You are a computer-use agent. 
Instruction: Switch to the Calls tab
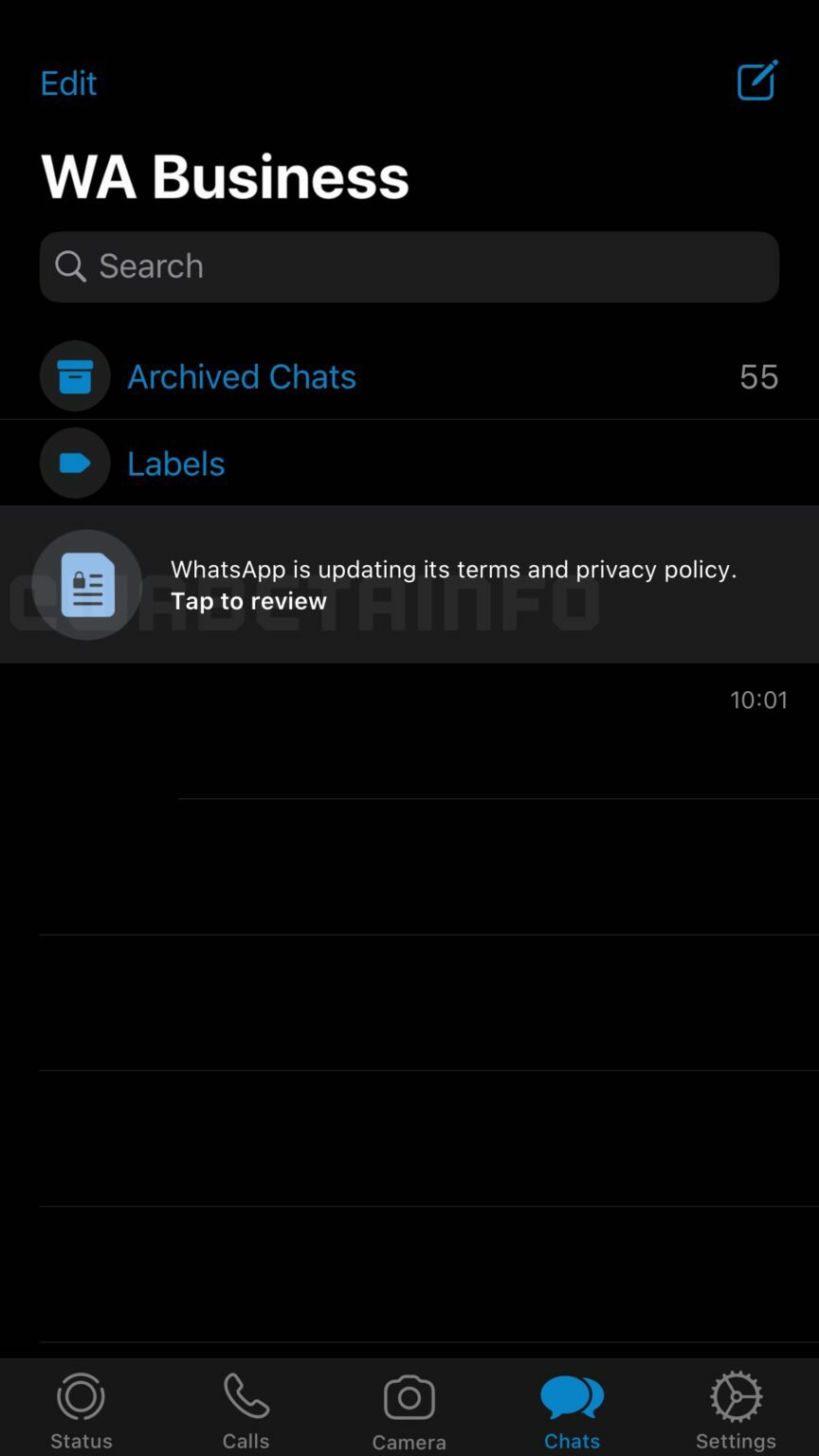point(246,1410)
